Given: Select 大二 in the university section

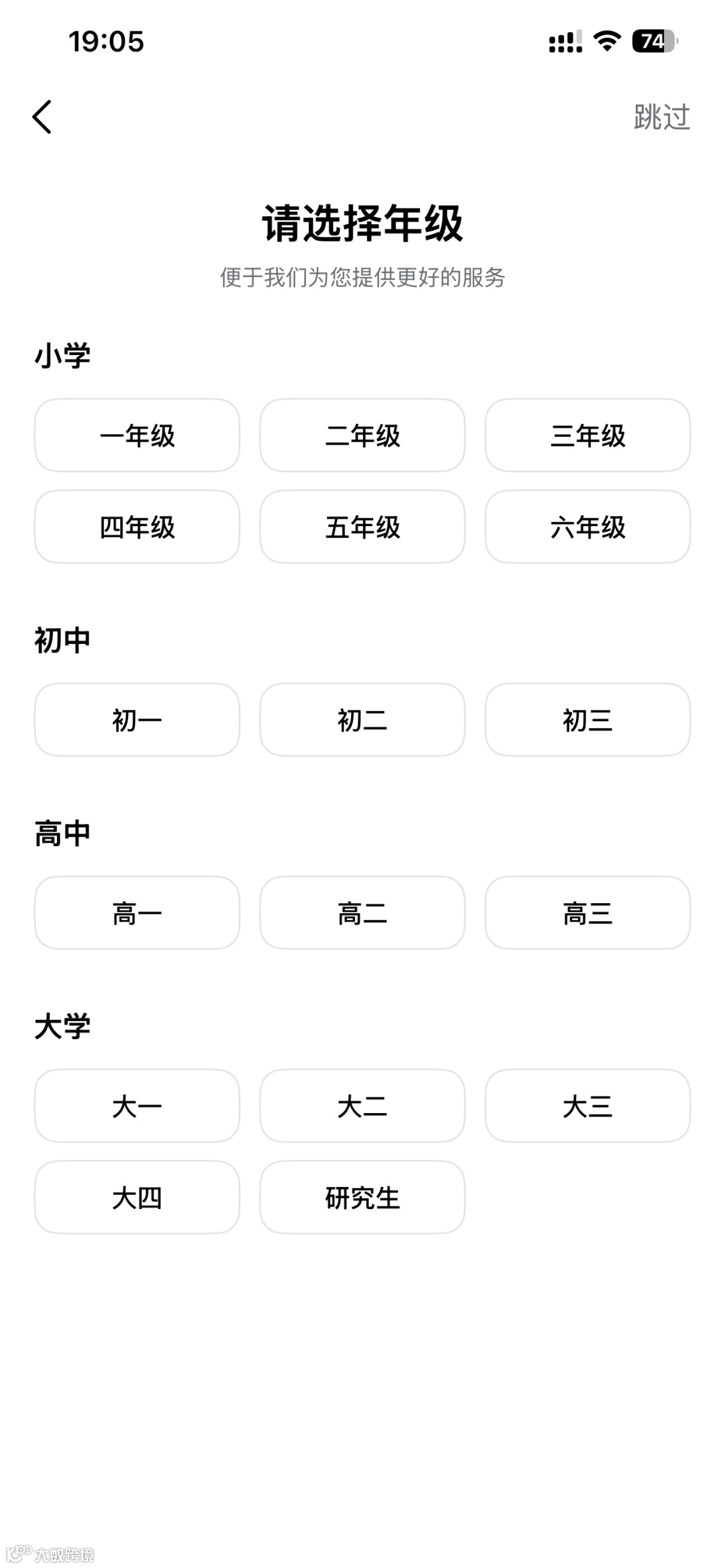Looking at the screenshot, I should pyautogui.click(x=361, y=1106).
